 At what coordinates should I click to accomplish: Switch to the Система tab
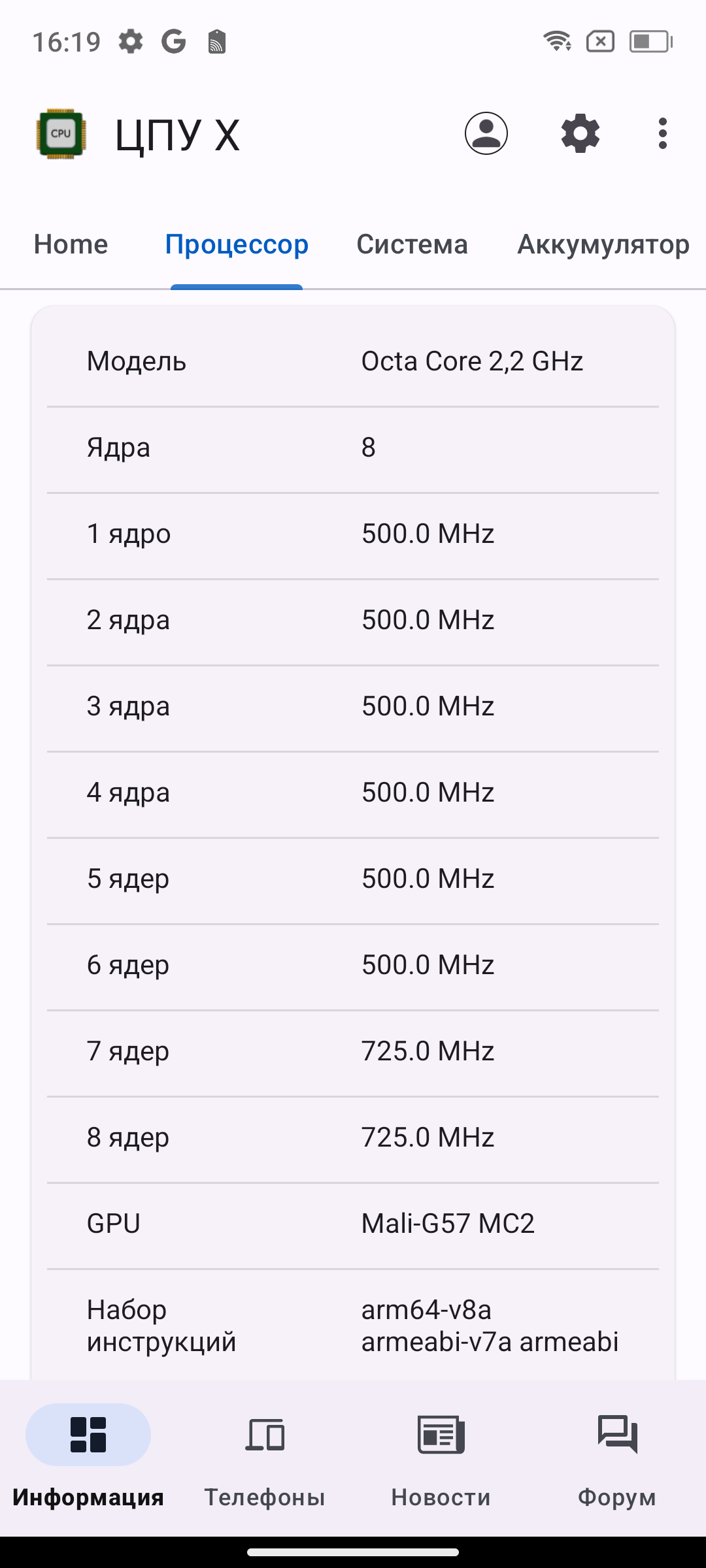(412, 244)
